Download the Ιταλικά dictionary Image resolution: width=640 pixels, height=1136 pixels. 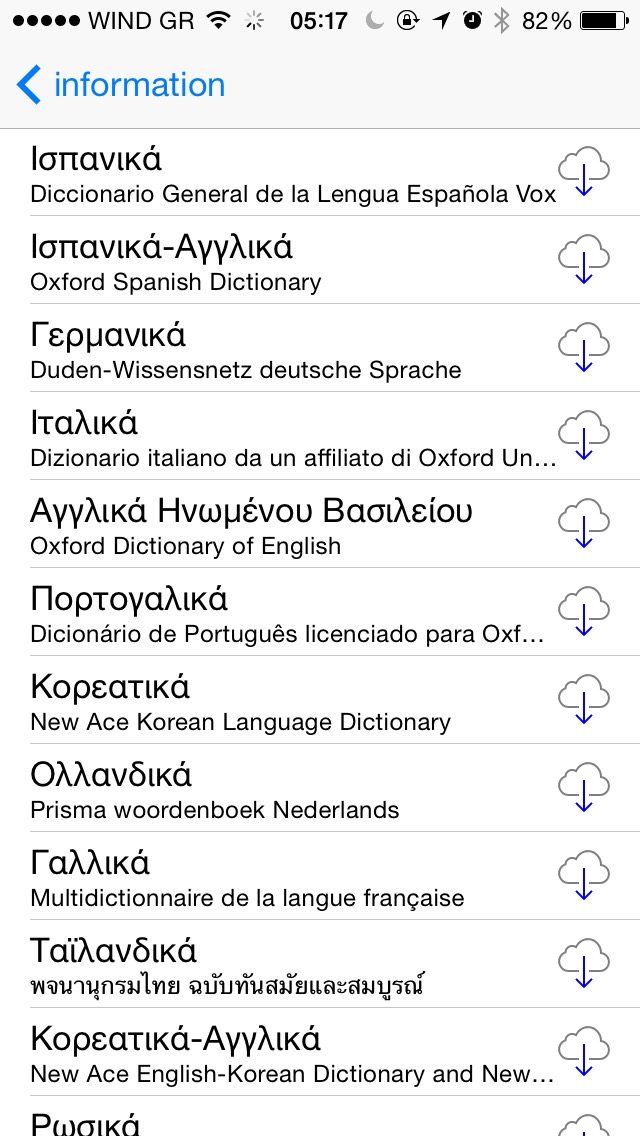point(584,436)
